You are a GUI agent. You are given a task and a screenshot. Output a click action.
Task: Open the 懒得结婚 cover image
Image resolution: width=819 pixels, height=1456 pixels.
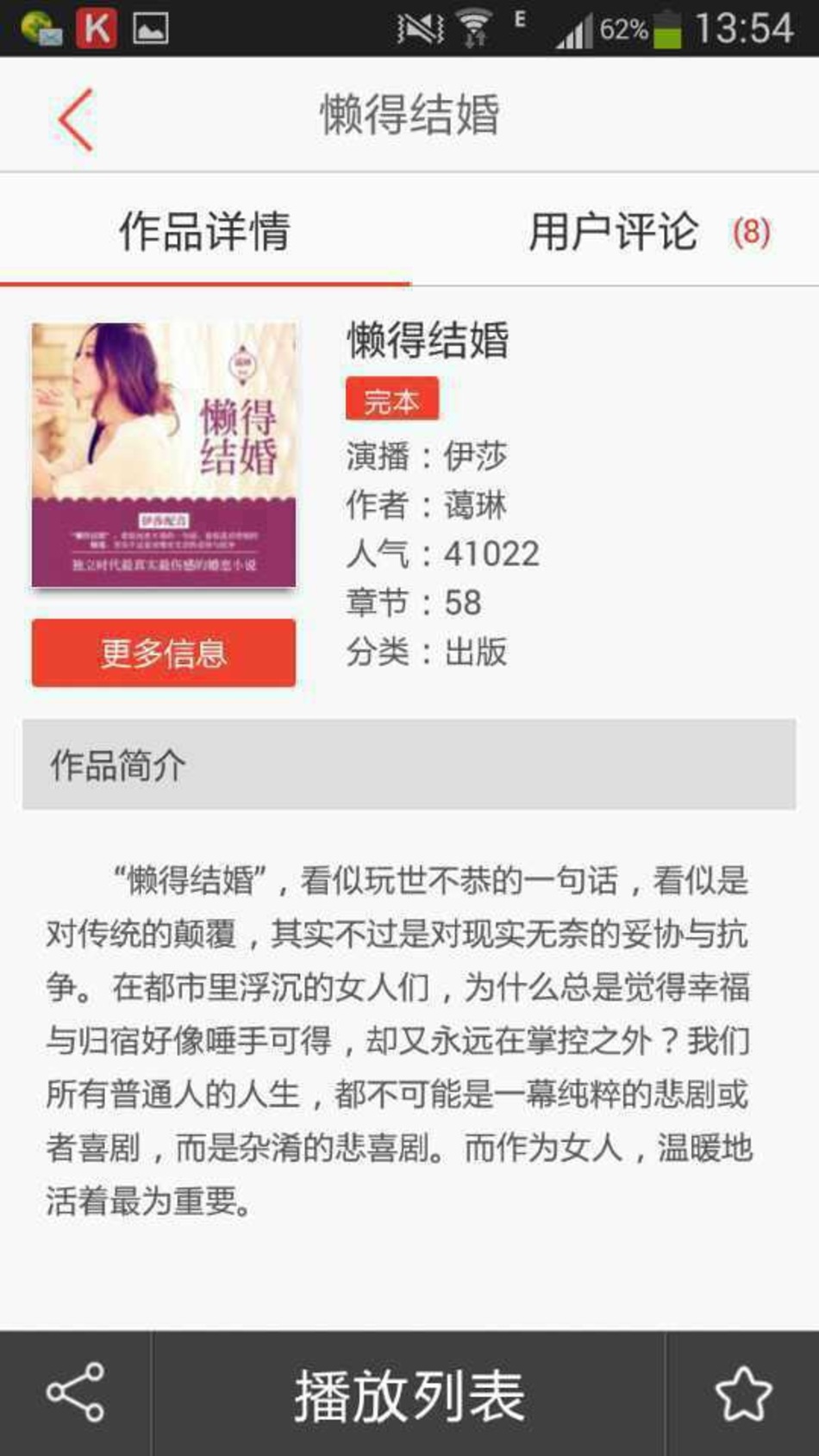(164, 454)
